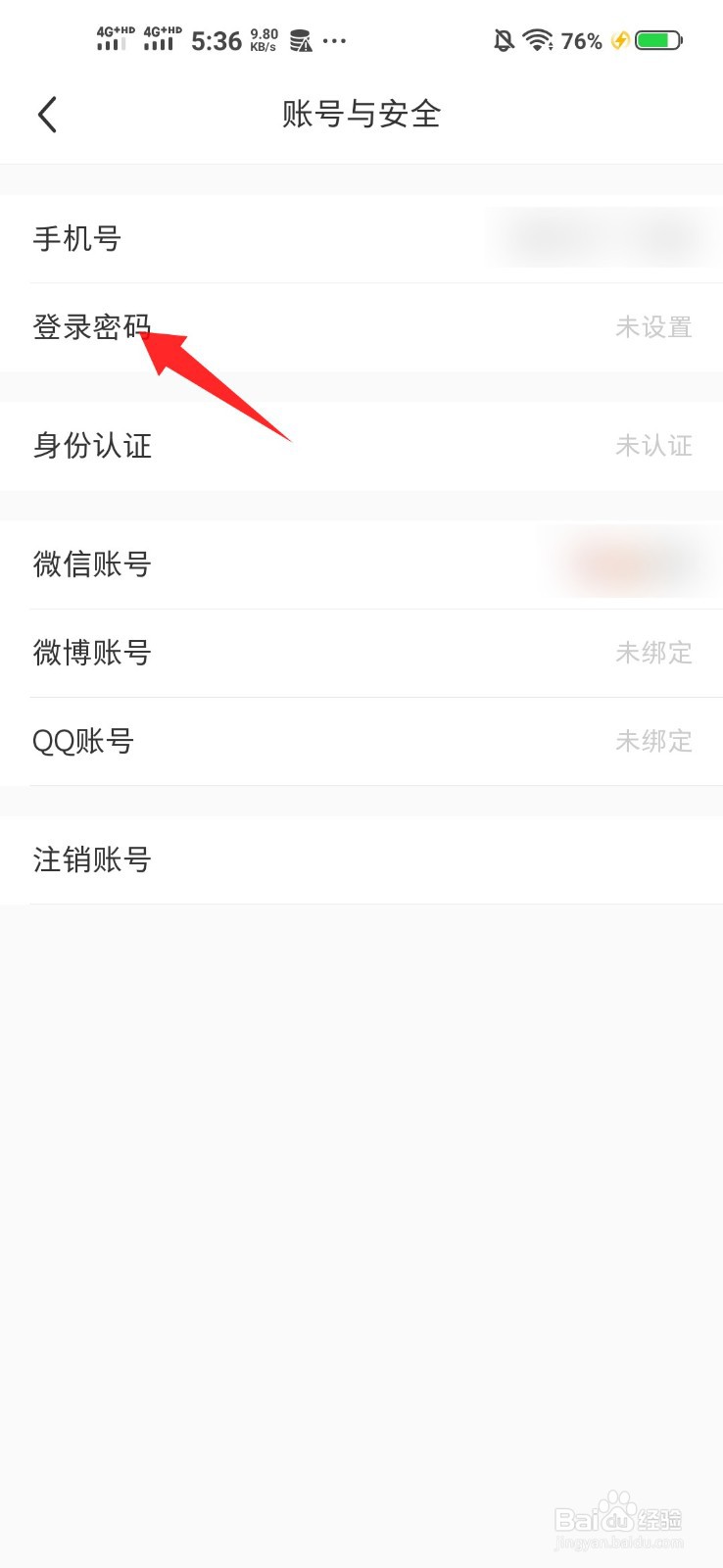
Task: Tap the 账号与安全 title text
Action: point(361,115)
